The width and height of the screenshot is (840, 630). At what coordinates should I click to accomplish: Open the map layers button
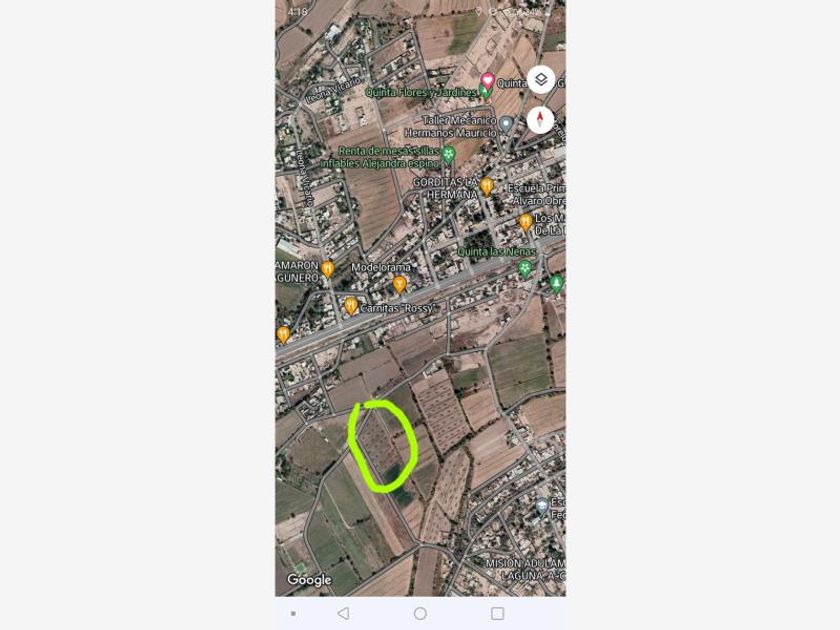pos(541,80)
